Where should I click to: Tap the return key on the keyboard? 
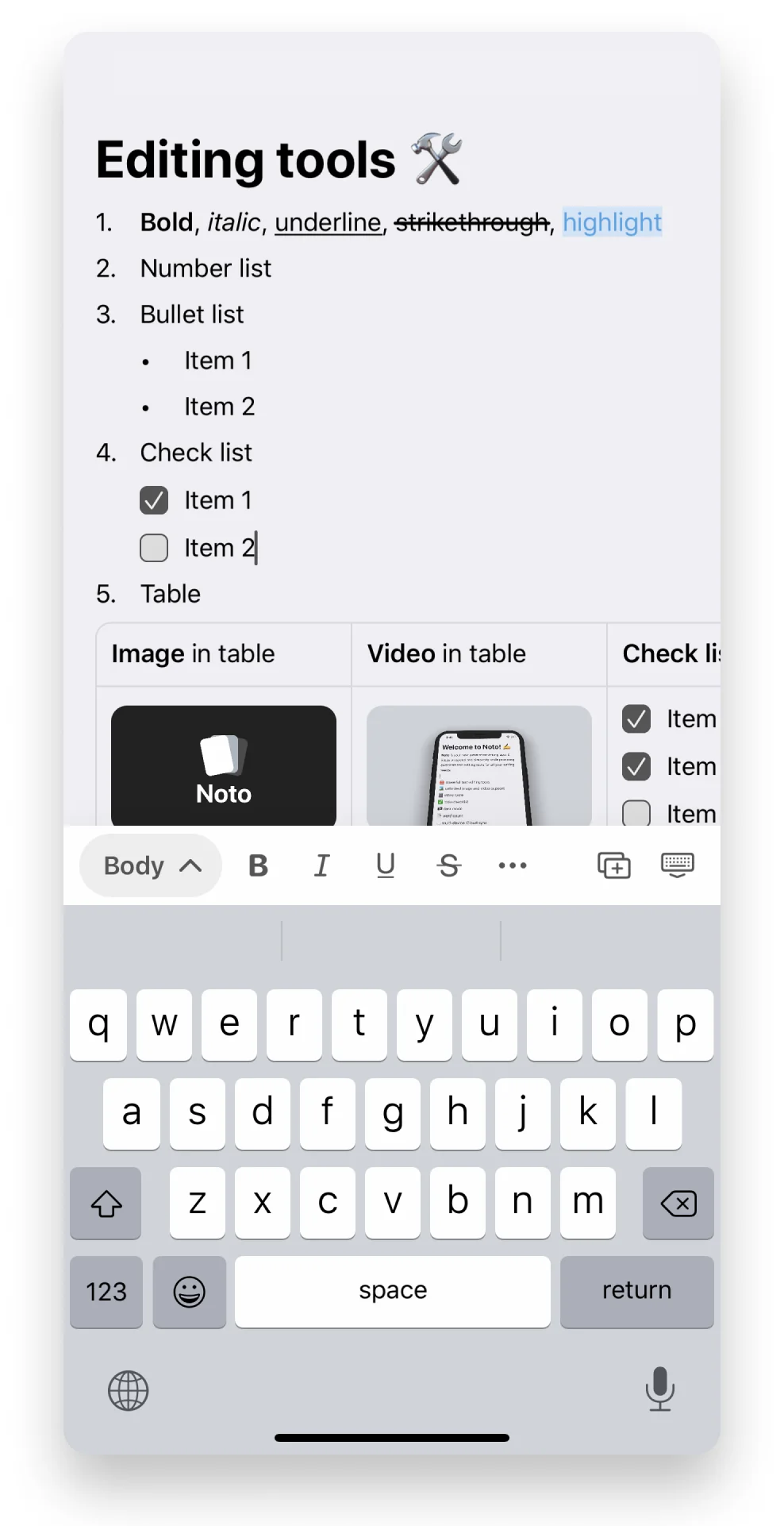(636, 1291)
